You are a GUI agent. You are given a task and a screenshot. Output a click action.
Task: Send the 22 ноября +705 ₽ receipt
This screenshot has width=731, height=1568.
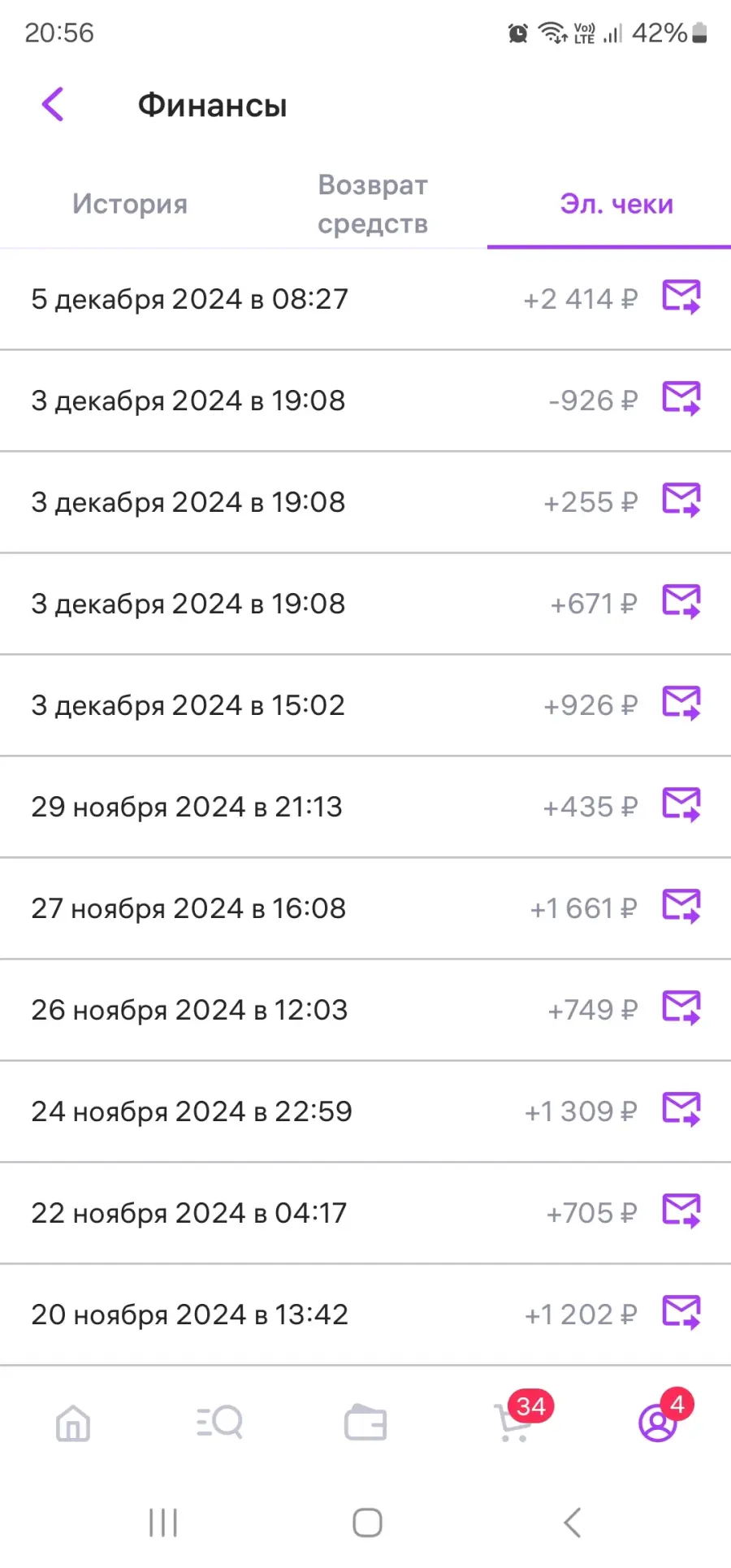pos(681,1211)
